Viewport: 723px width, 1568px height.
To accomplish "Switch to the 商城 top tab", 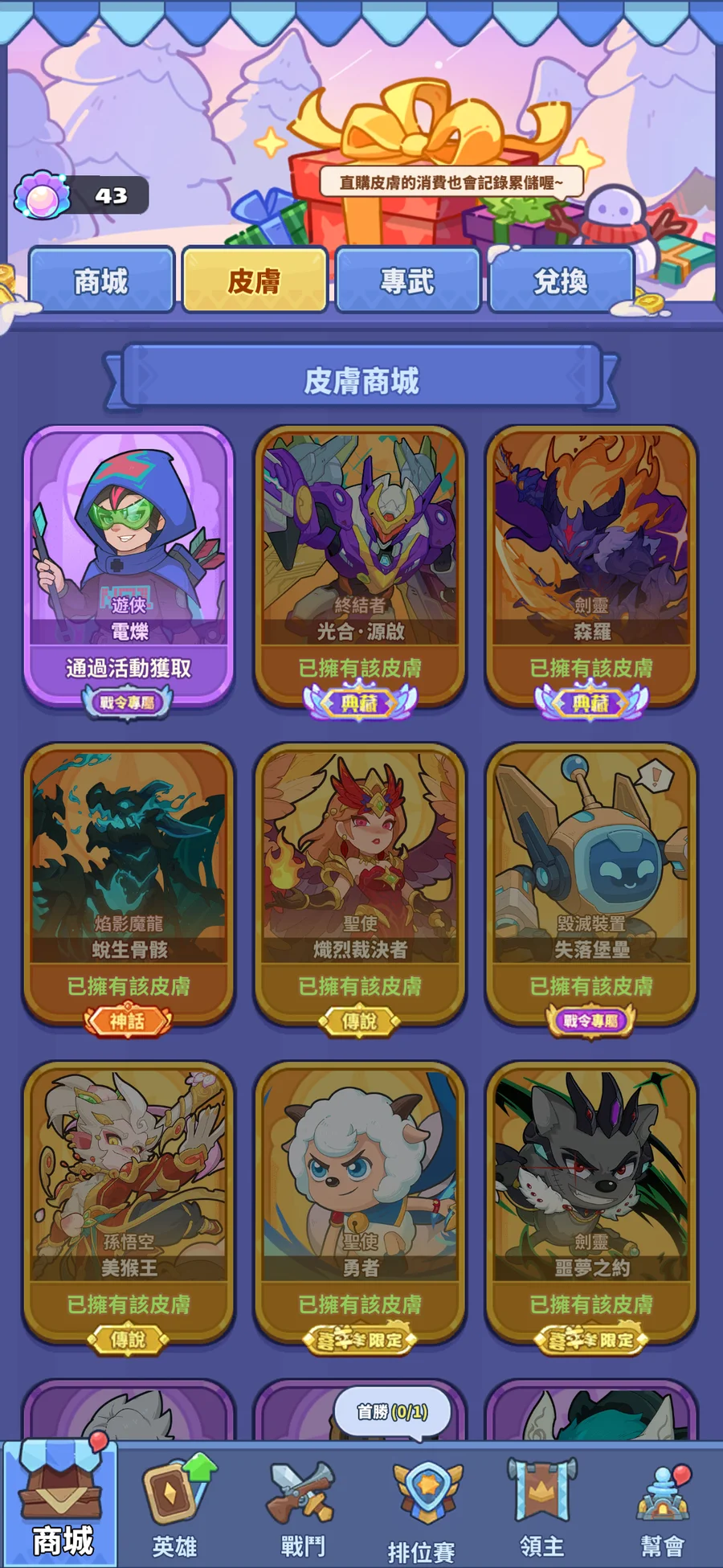I will 101,280.
